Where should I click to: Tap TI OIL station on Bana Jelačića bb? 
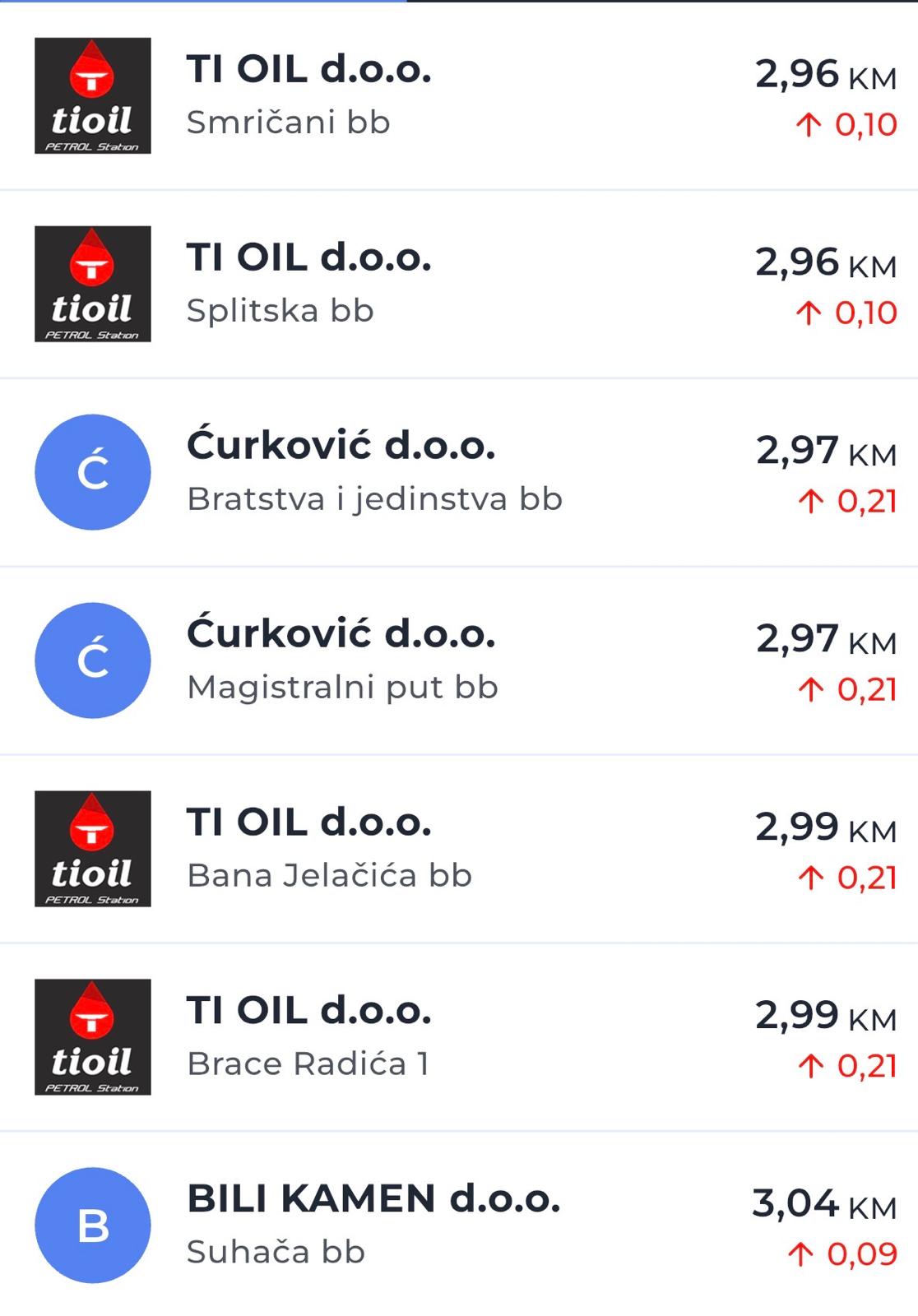[459, 849]
